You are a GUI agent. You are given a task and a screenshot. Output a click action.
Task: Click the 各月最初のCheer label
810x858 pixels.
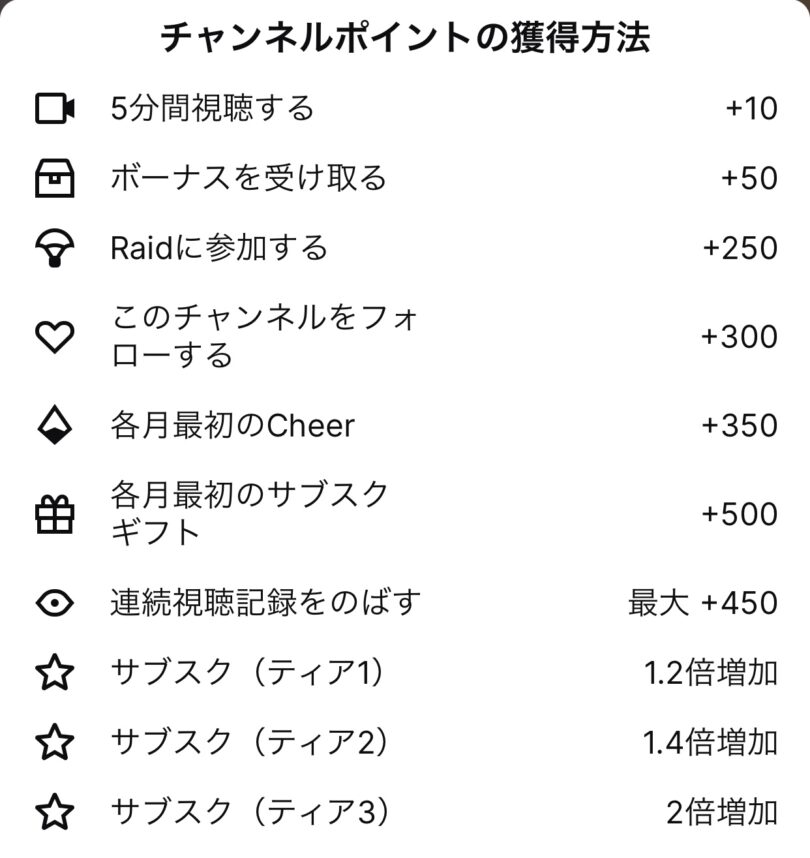tap(235, 425)
